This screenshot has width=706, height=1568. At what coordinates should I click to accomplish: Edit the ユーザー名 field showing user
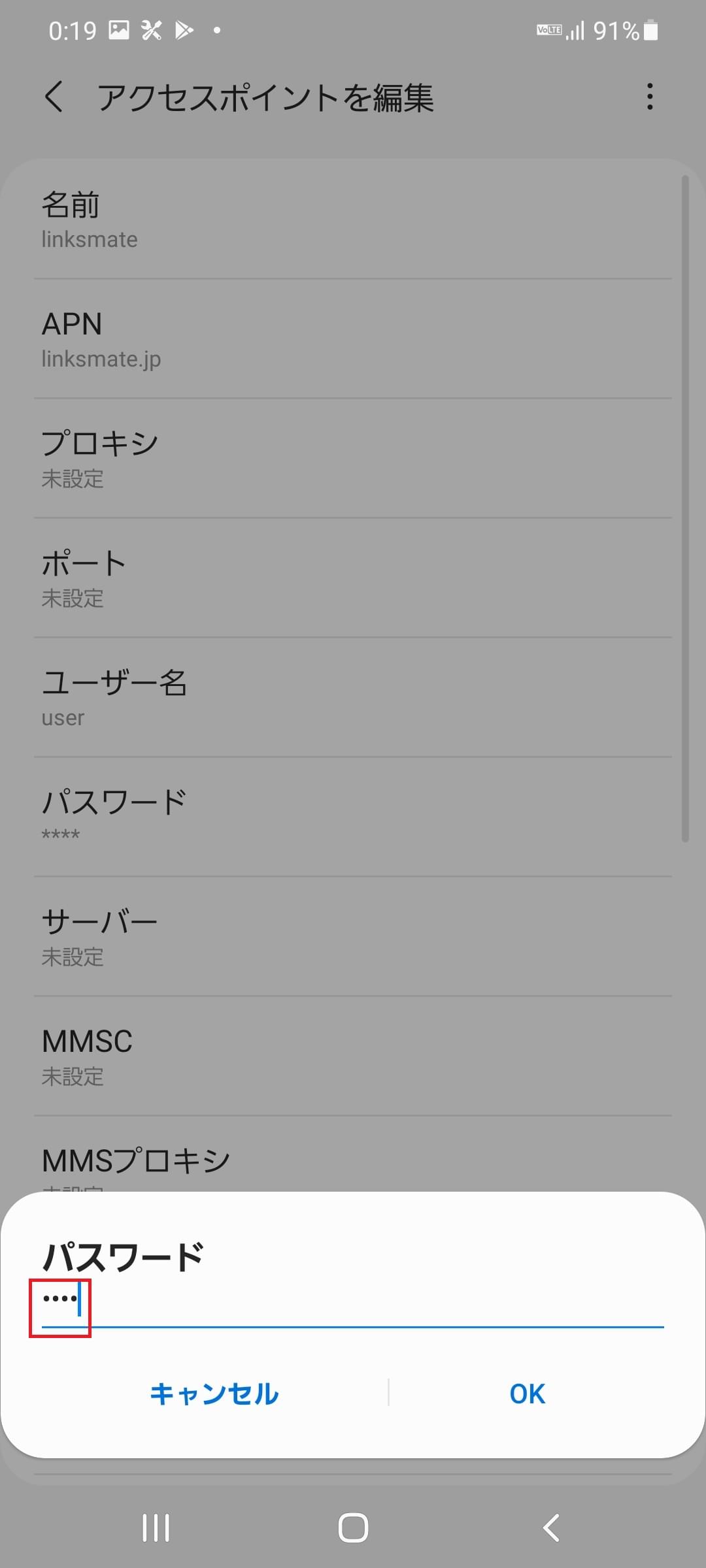(x=353, y=698)
